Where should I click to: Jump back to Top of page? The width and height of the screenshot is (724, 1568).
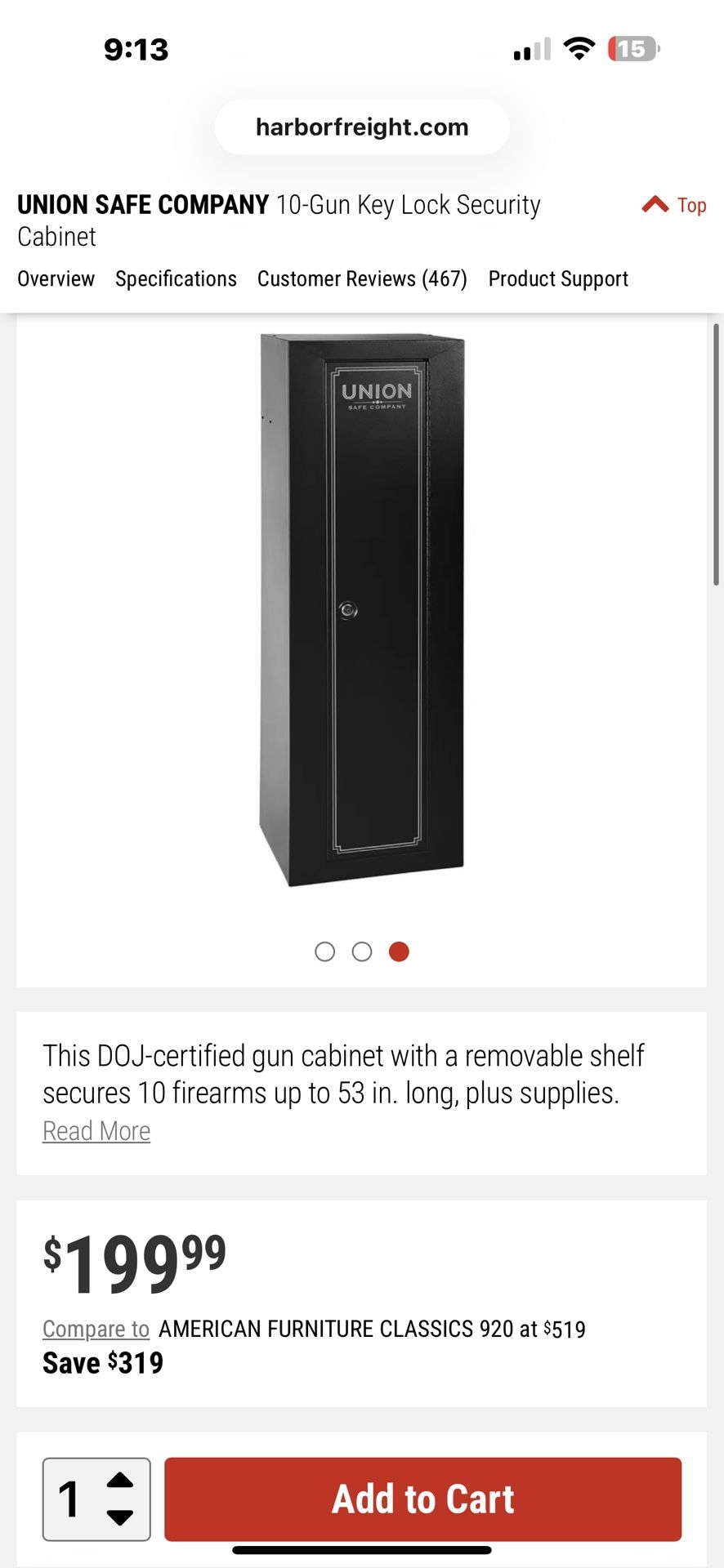tap(675, 205)
